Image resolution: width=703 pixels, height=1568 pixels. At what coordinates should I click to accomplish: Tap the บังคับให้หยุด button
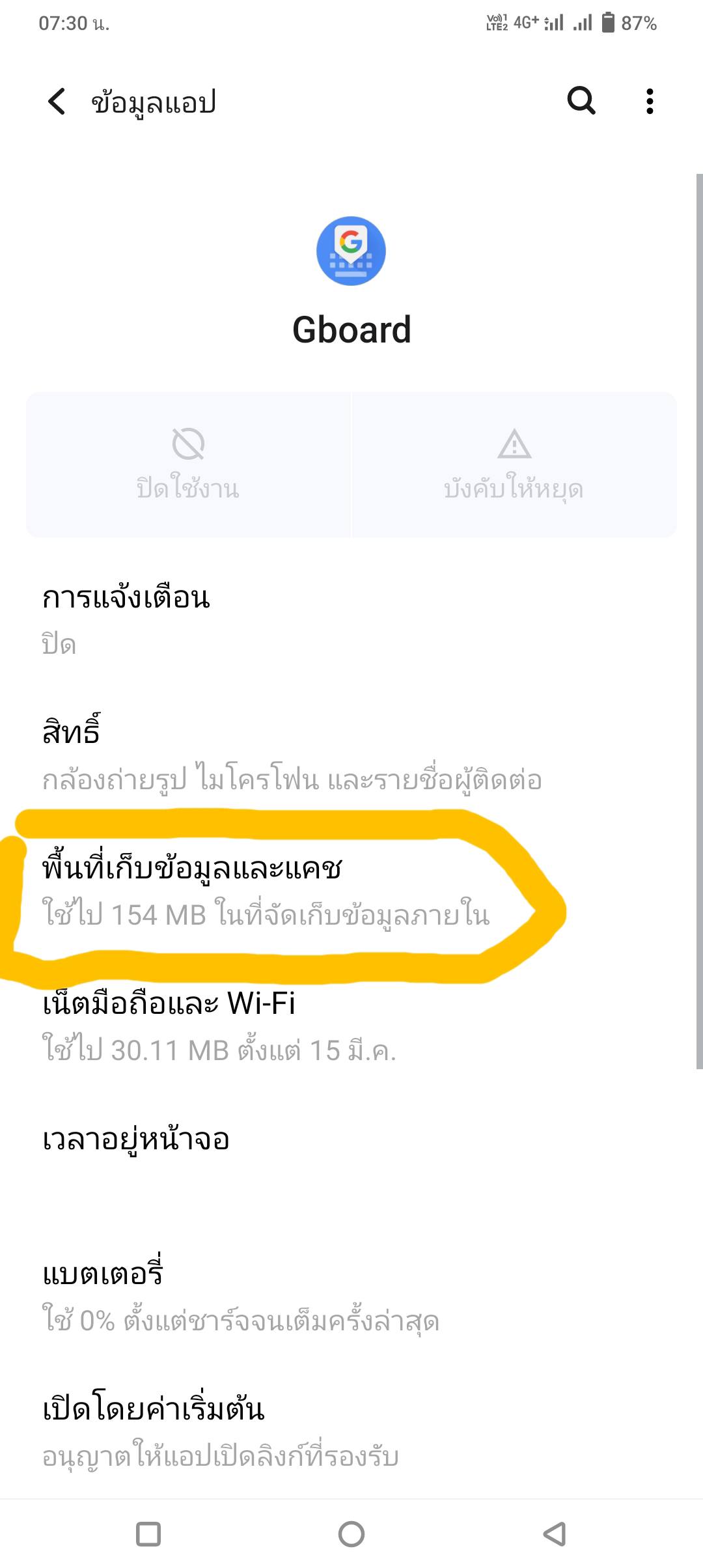point(514,464)
